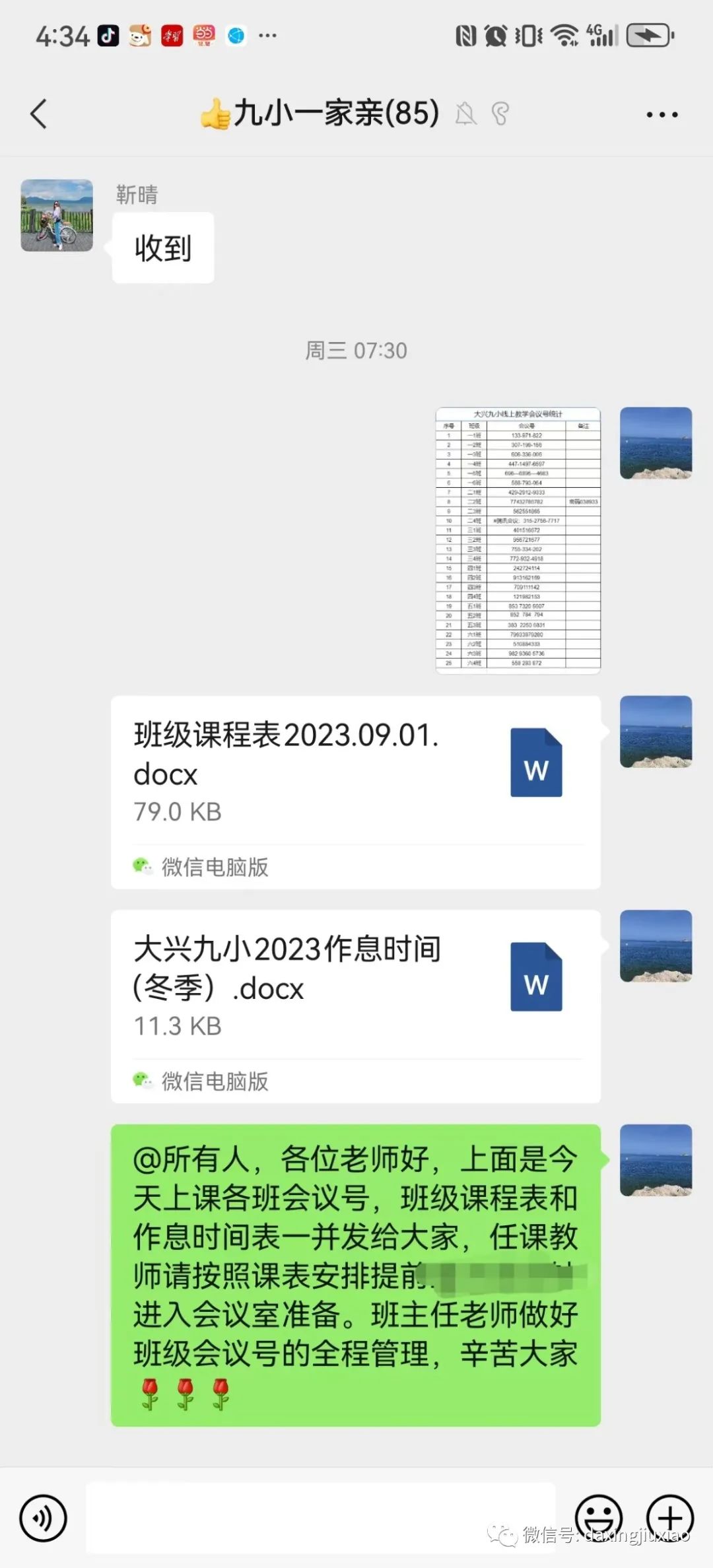
Task: Open the group chat overflow menu
Action: pos(662,114)
